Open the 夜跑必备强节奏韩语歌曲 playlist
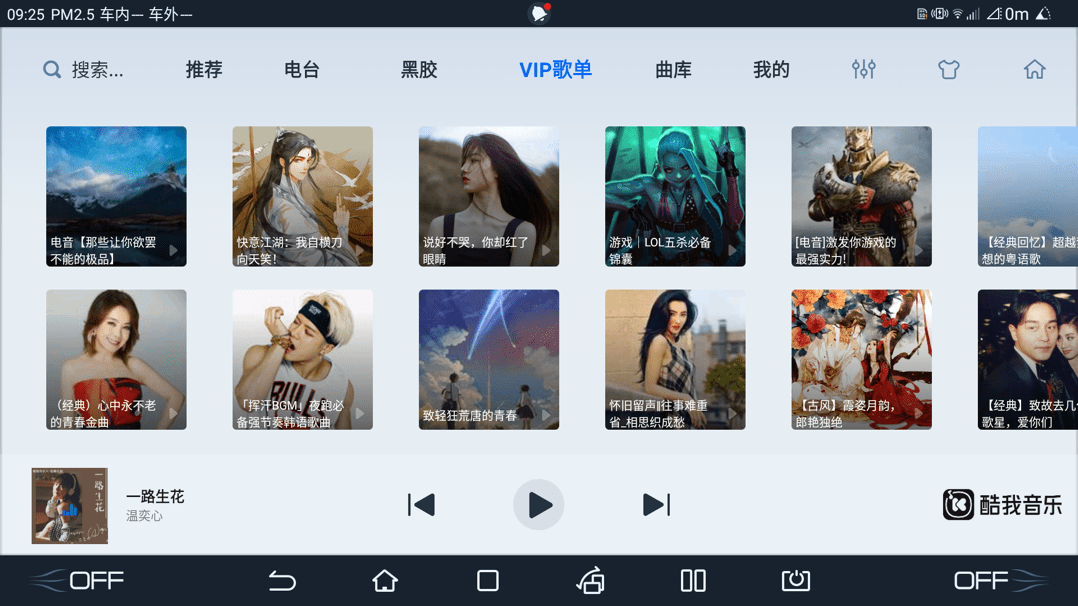This screenshot has width=1078, height=606. (302, 359)
